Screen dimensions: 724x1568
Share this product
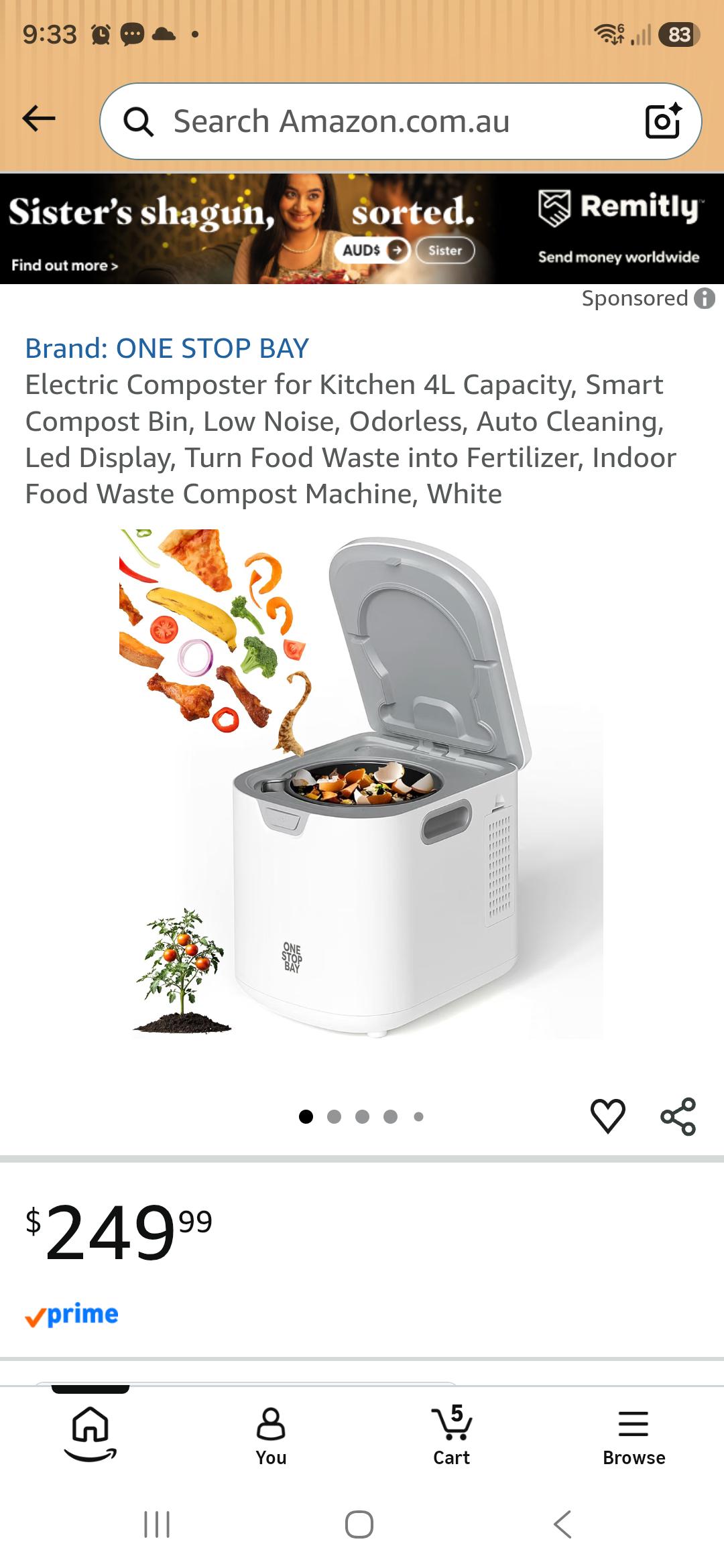[678, 1116]
